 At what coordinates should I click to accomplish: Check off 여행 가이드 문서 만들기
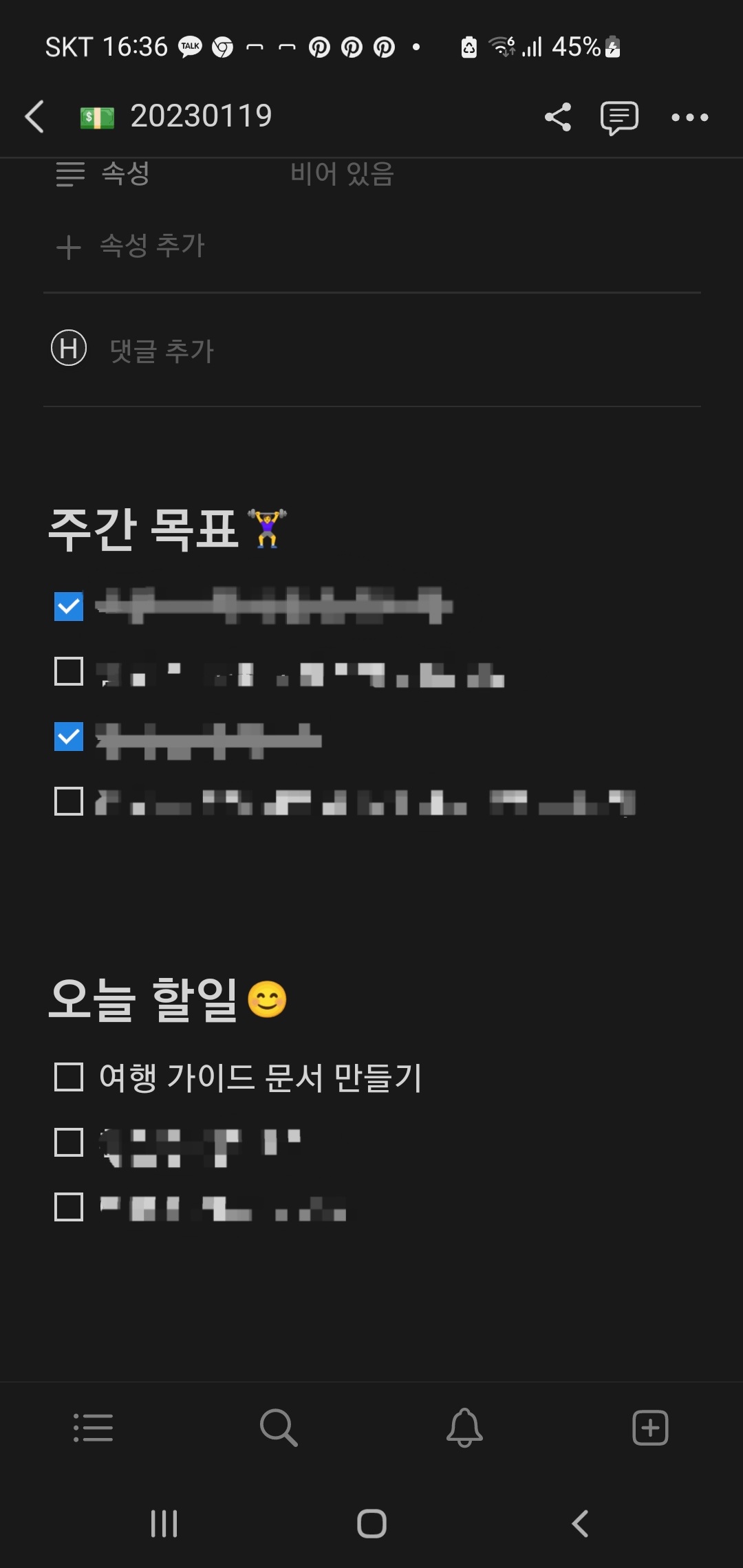(69, 1077)
